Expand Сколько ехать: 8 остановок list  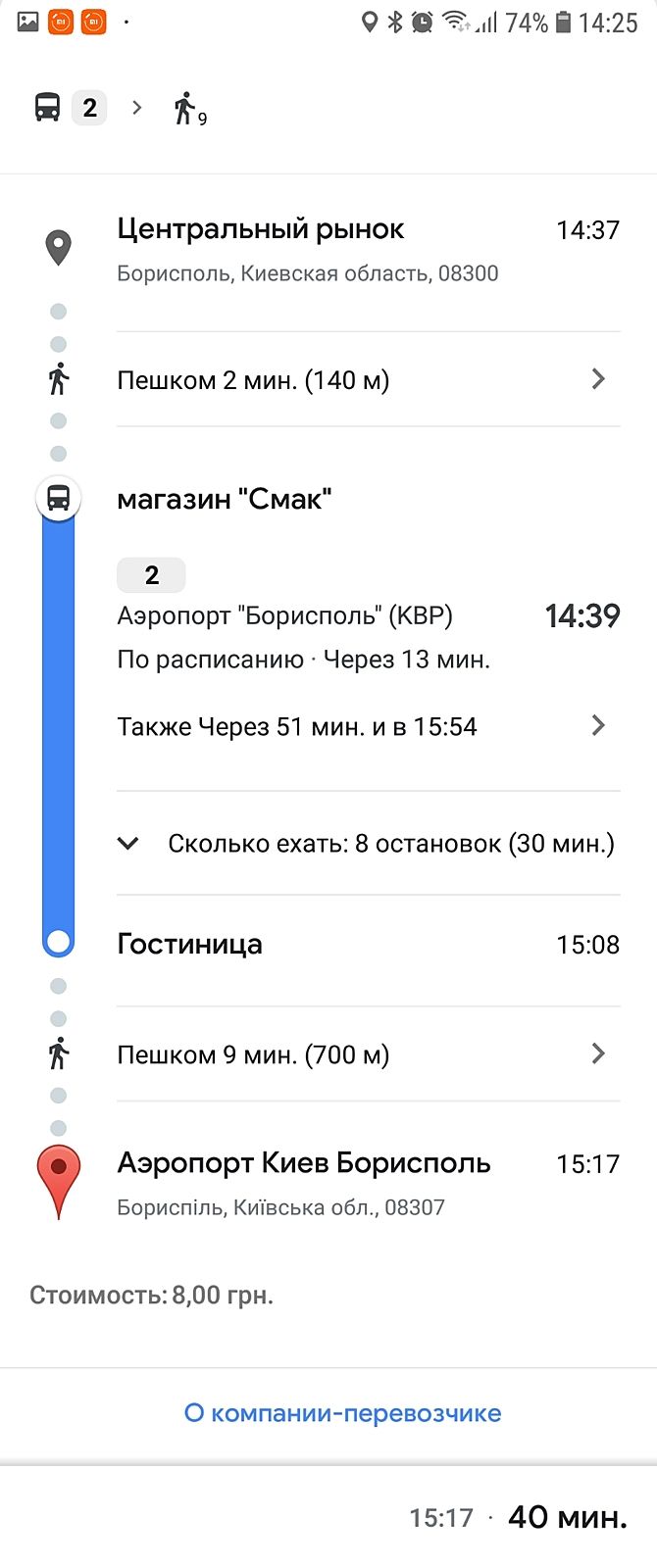(368, 844)
